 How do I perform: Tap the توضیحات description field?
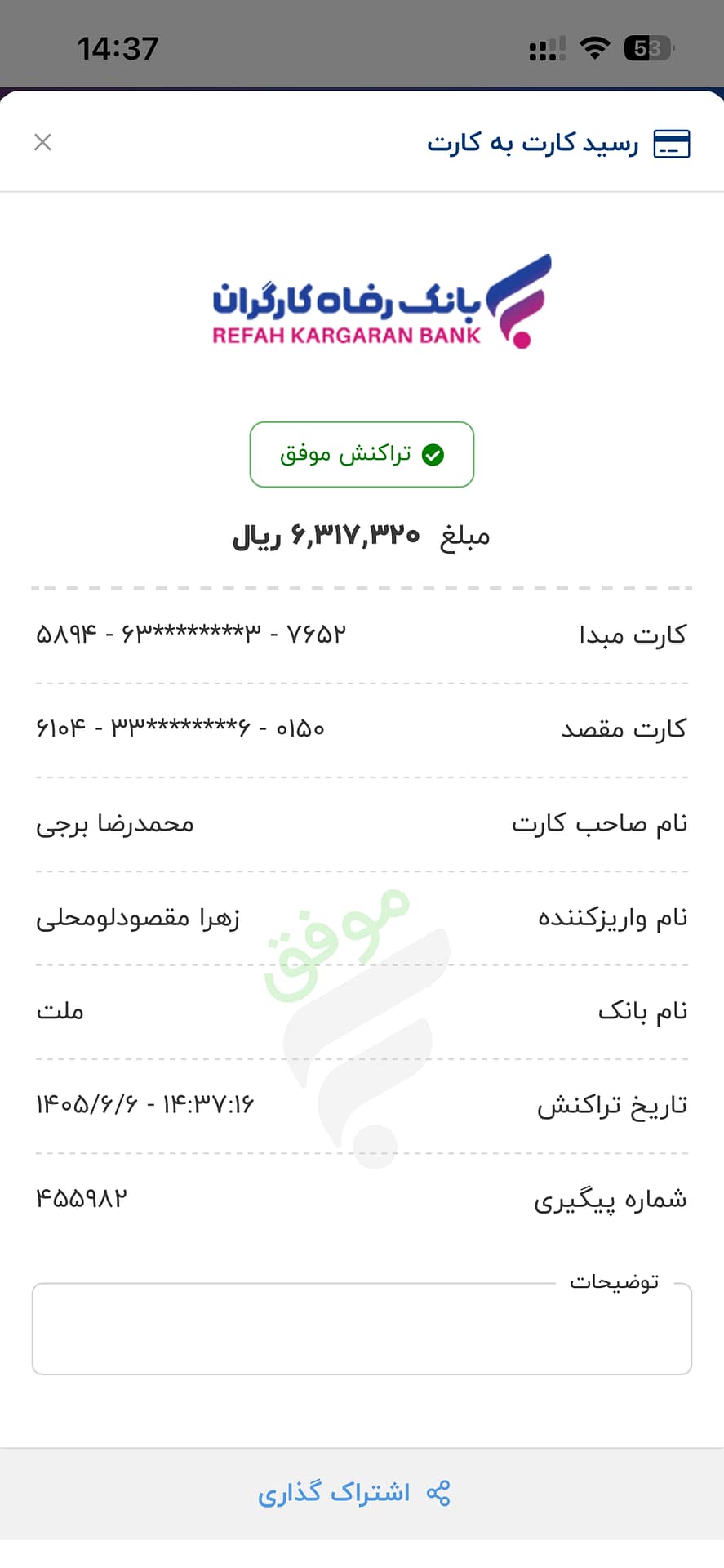coord(362,1328)
